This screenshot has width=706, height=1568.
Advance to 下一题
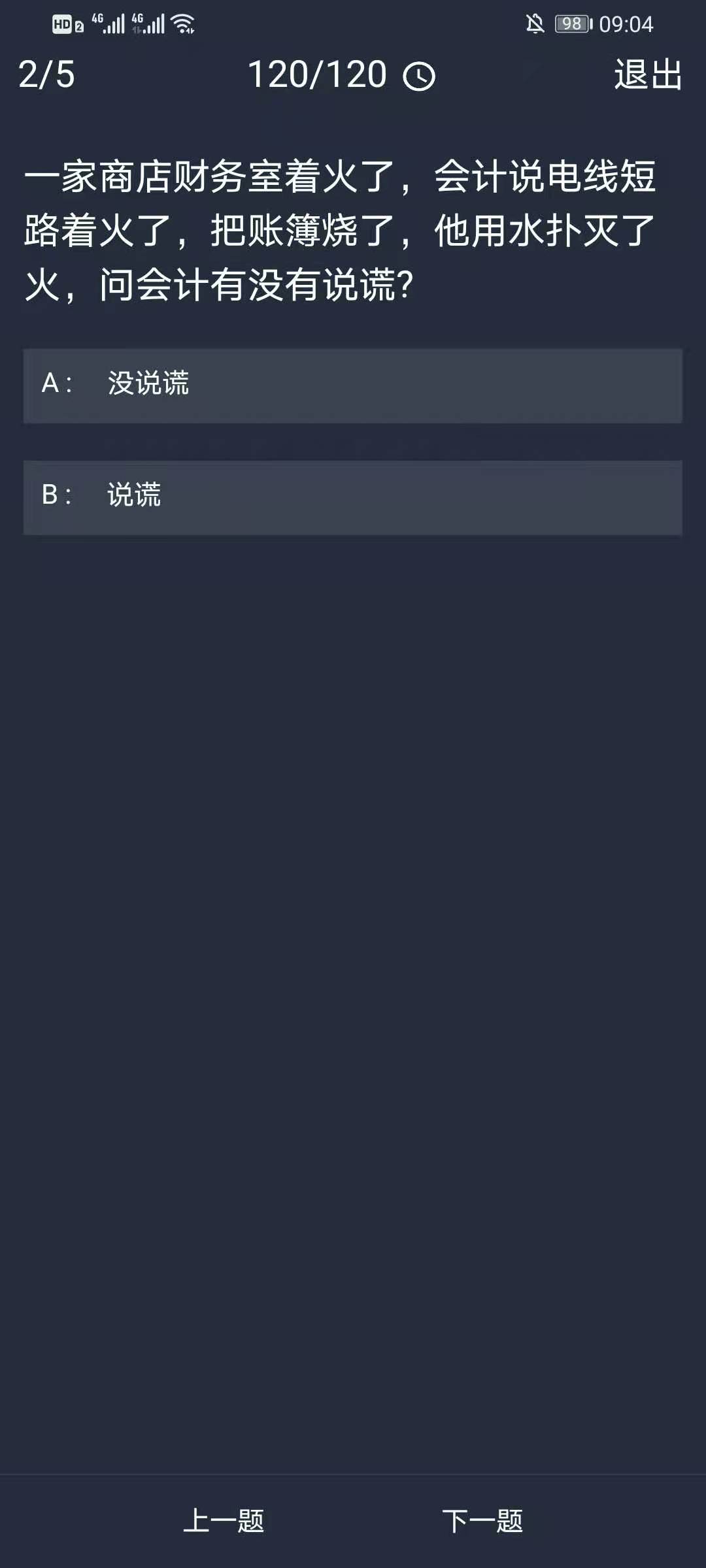482,1520
